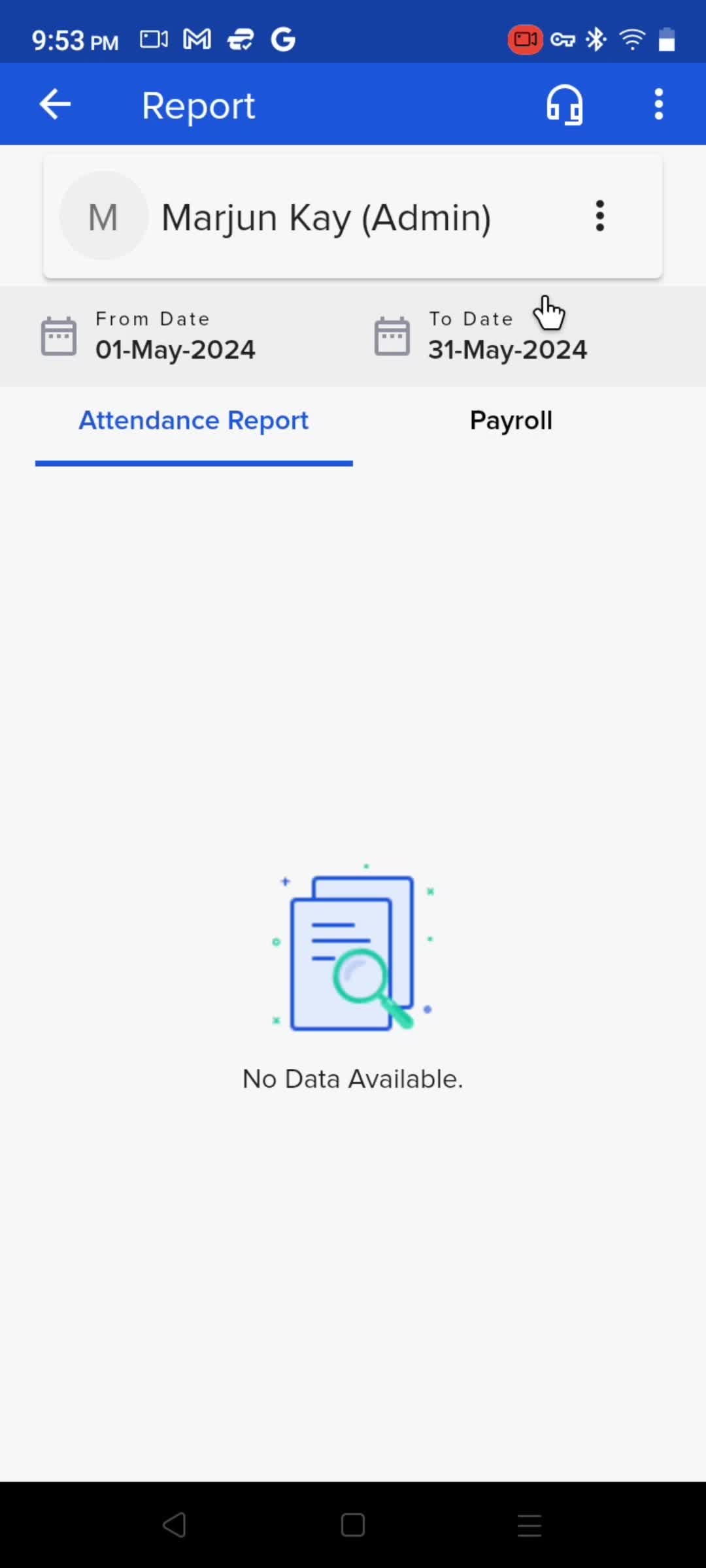Open the system recent apps view
The width and height of the screenshot is (706, 1568).
[x=529, y=1525]
